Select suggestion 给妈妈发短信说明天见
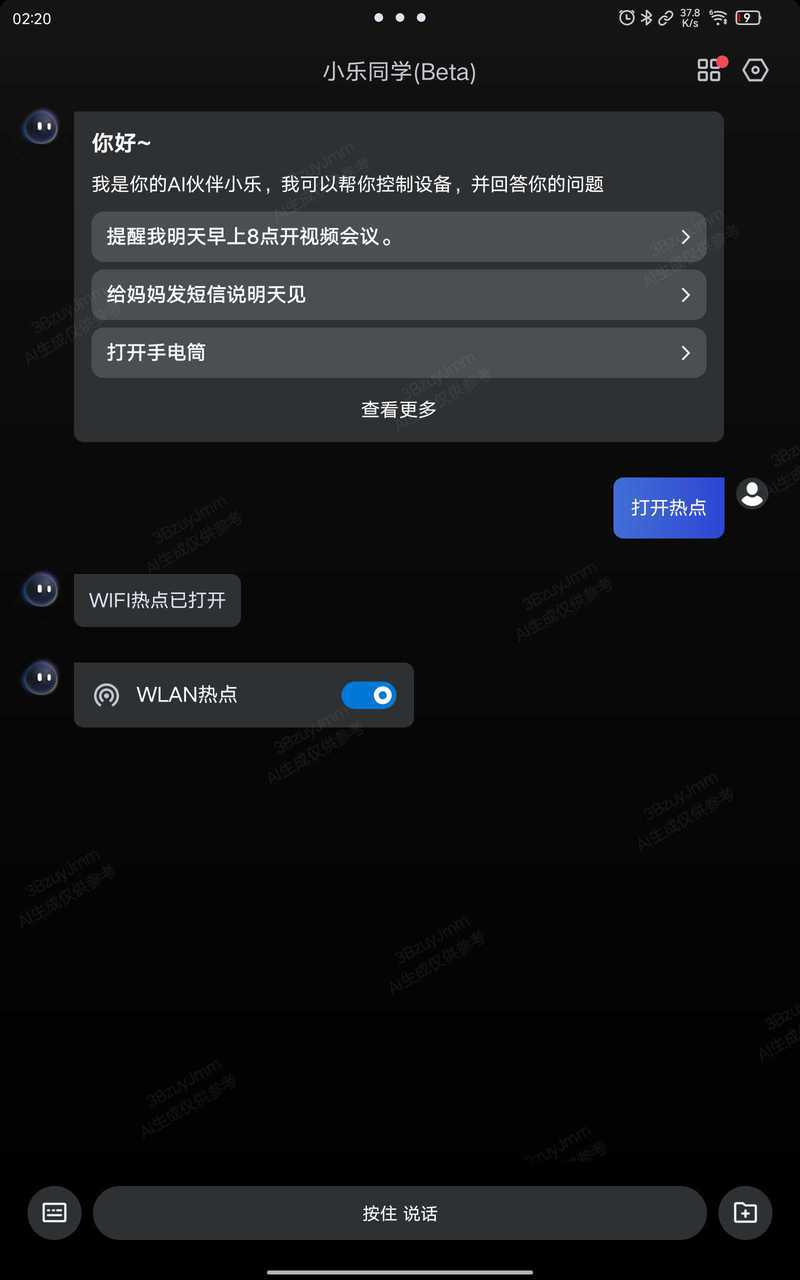The width and height of the screenshot is (800, 1280). (x=399, y=295)
